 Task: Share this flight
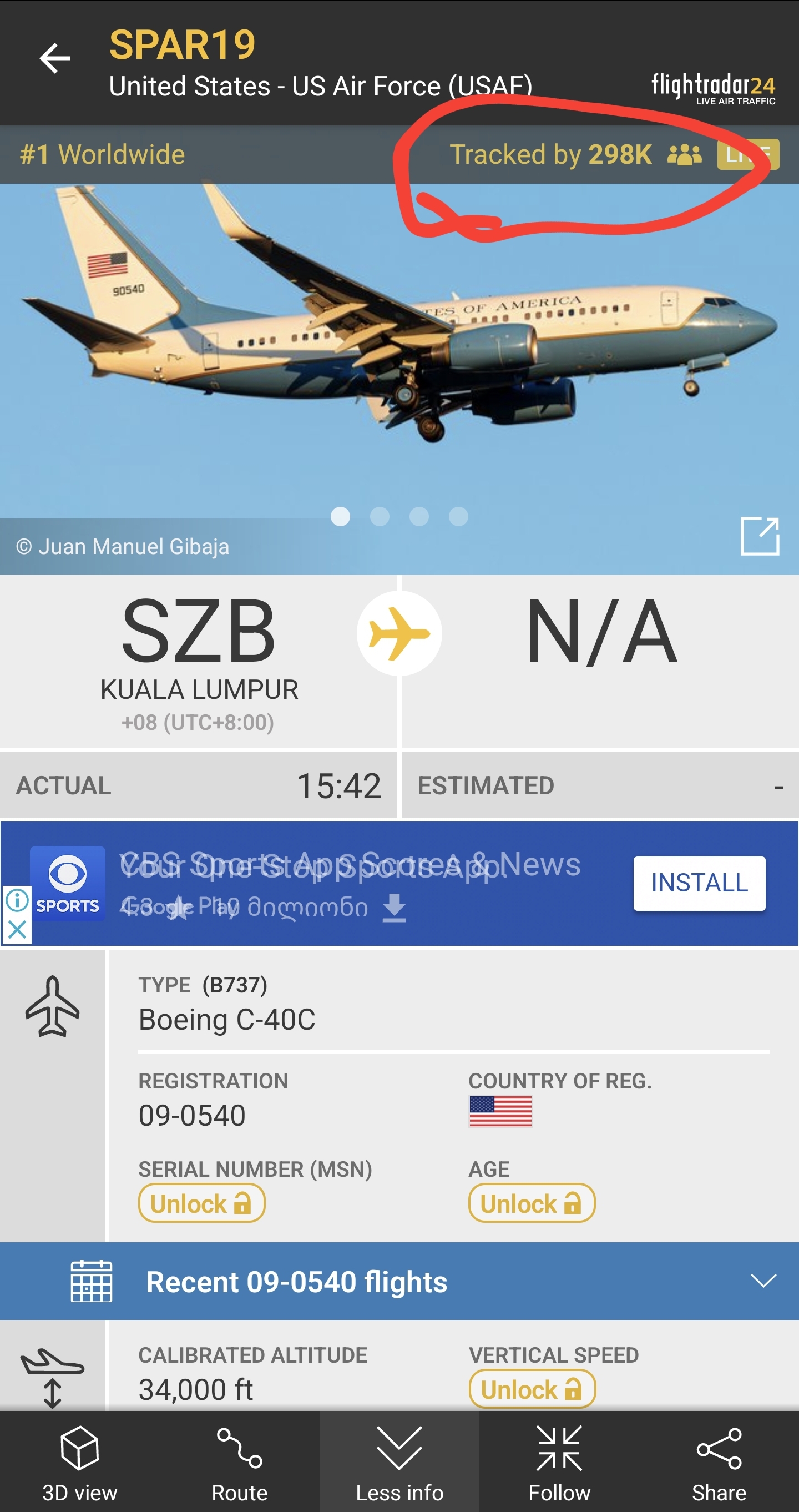pyautogui.click(x=719, y=1463)
